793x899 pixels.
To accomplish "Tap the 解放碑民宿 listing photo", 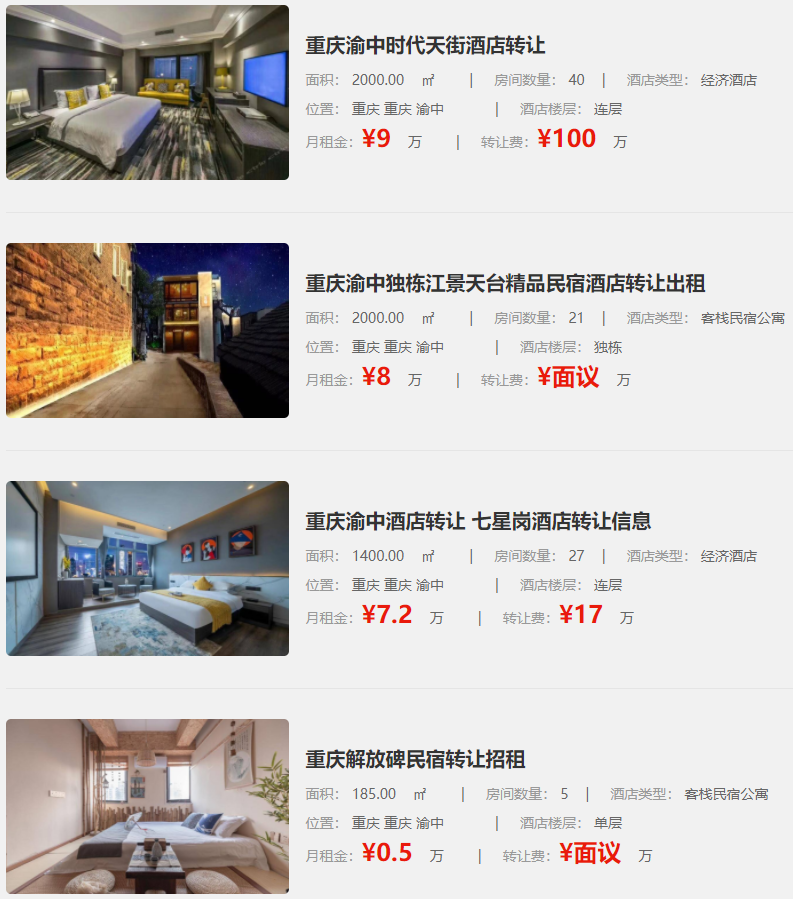I will coord(147,806).
